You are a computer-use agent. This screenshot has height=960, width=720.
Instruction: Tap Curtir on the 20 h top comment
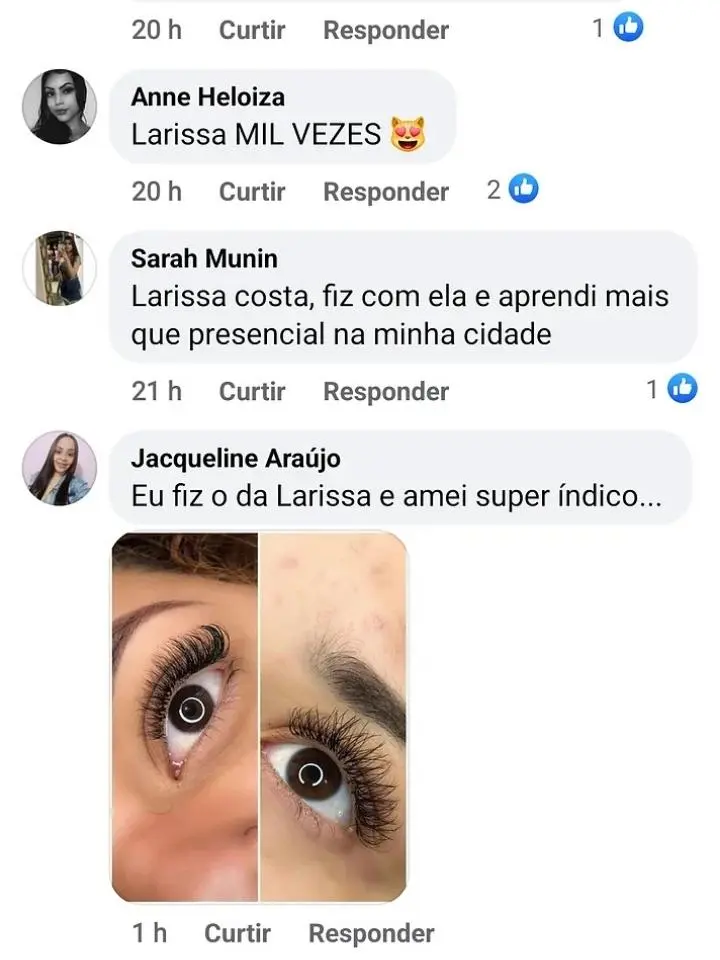252,30
